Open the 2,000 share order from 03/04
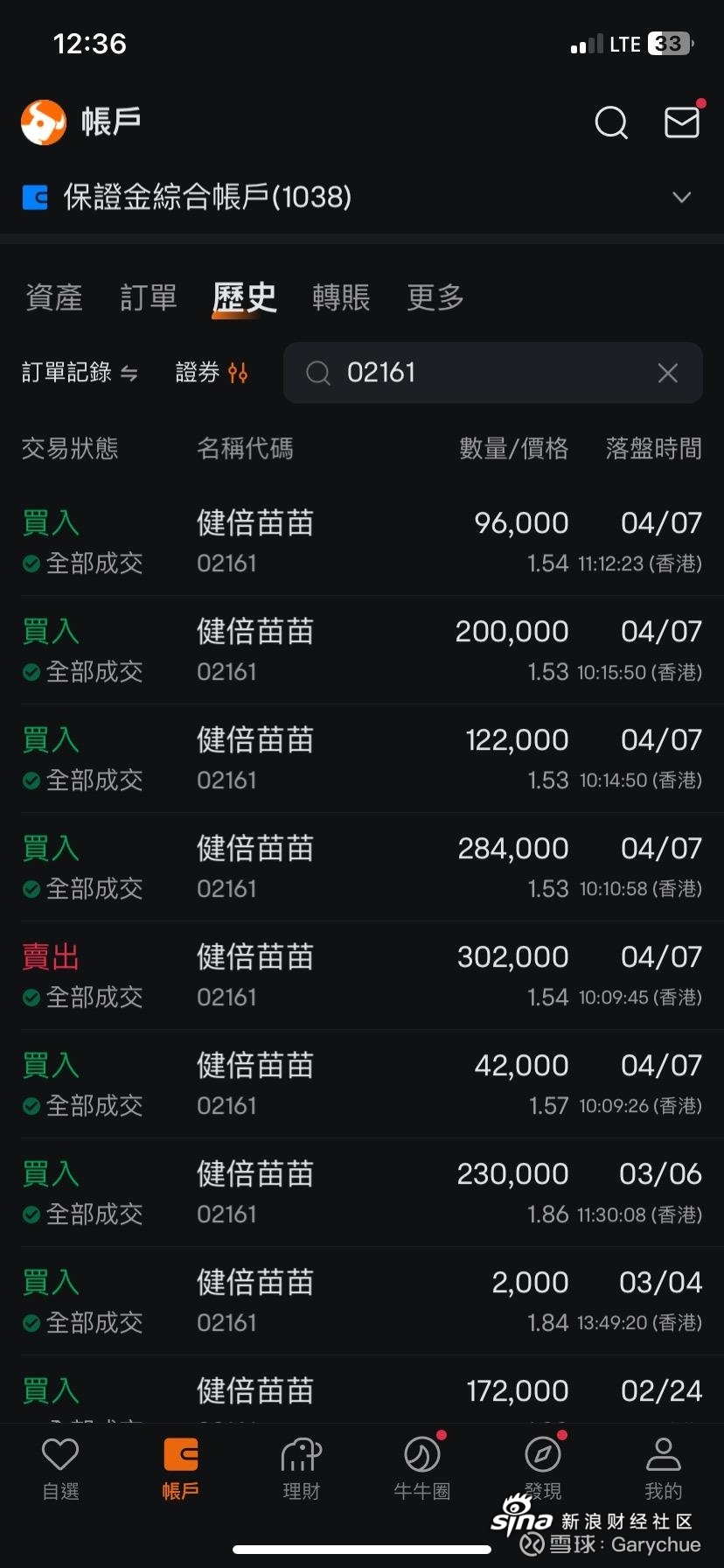This screenshot has height=1568, width=724. click(x=362, y=1301)
